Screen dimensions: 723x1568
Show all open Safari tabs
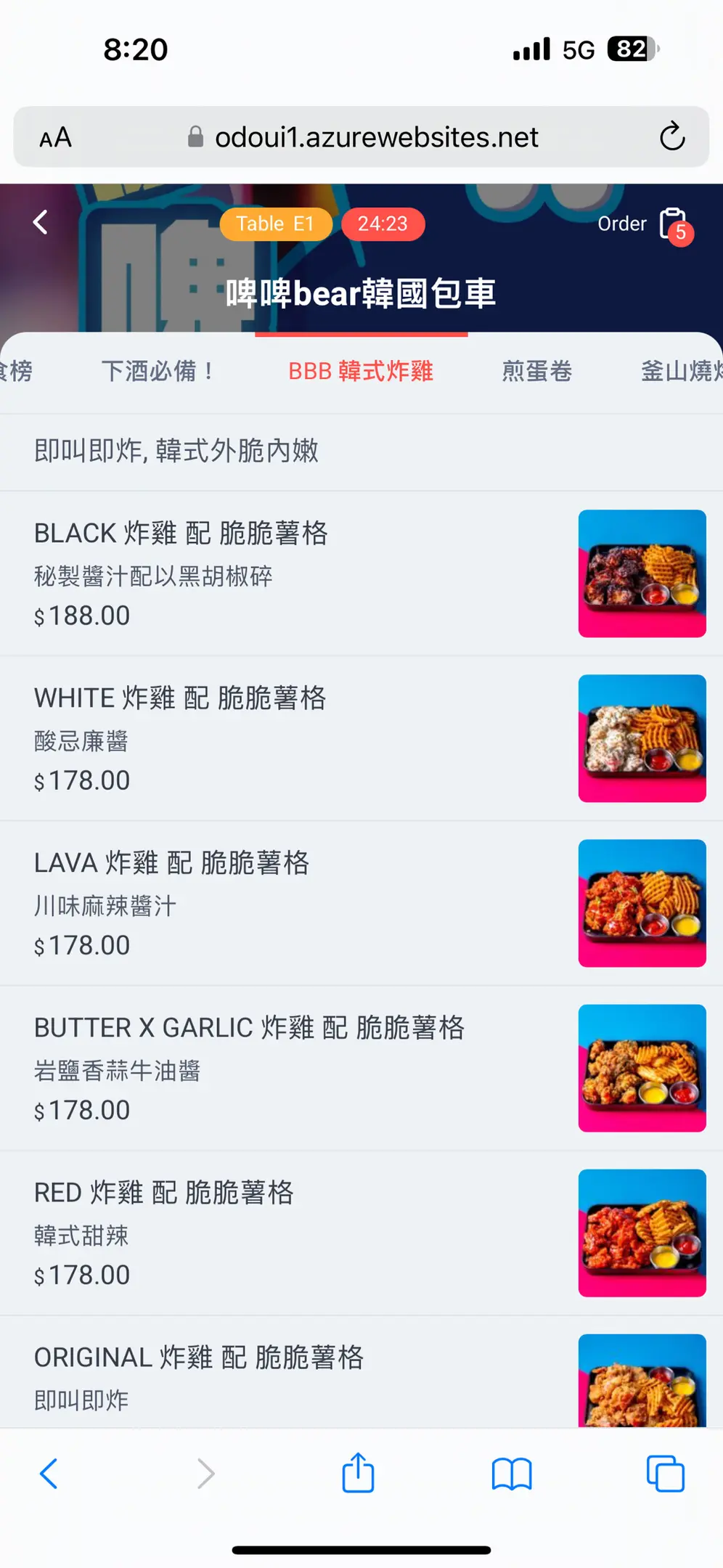tap(665, 1474)
